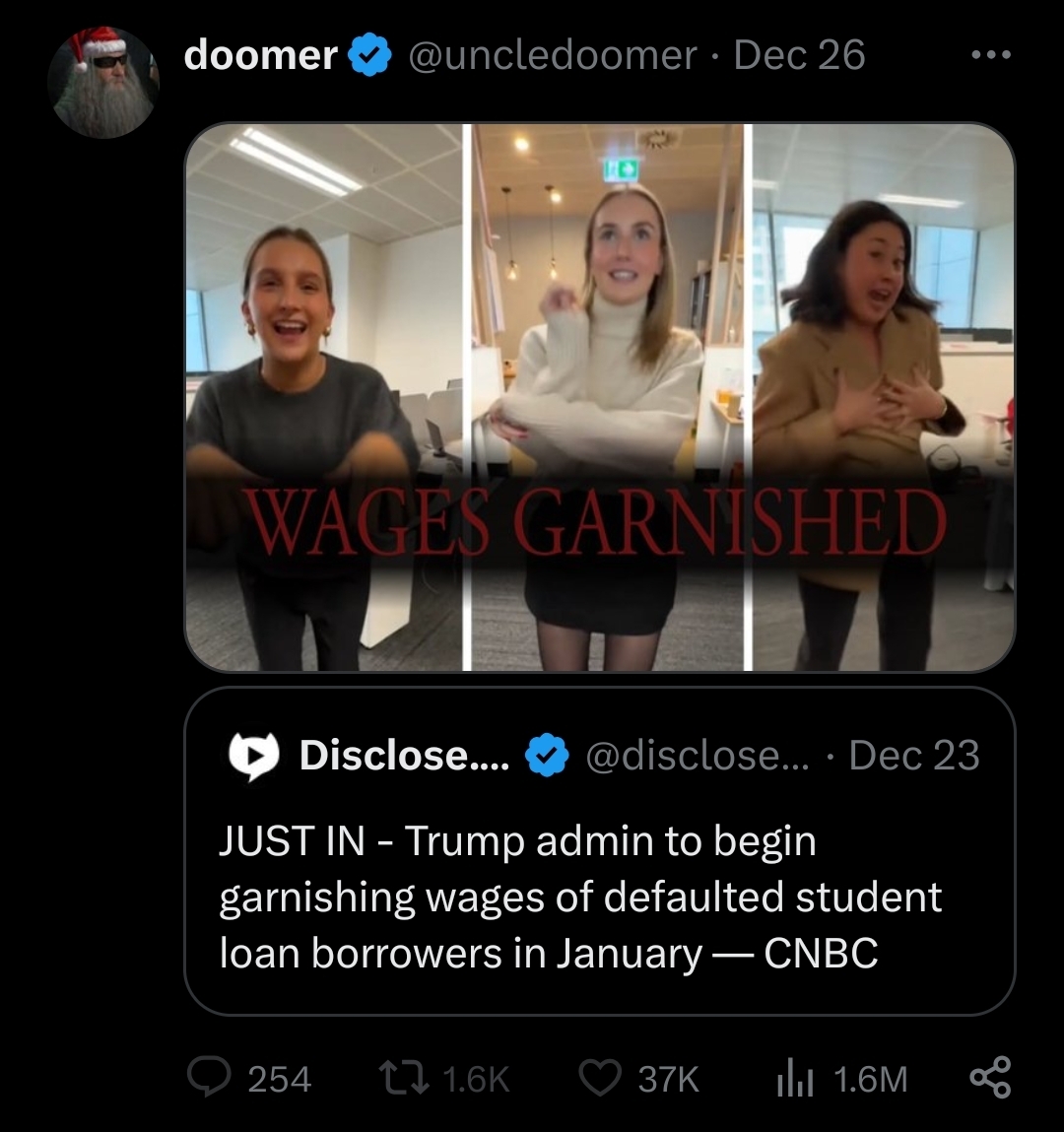View the Wages Garnished image full screen
Image resolution: width=1064 pixels, height=1132 pixels.
point(599,397)
